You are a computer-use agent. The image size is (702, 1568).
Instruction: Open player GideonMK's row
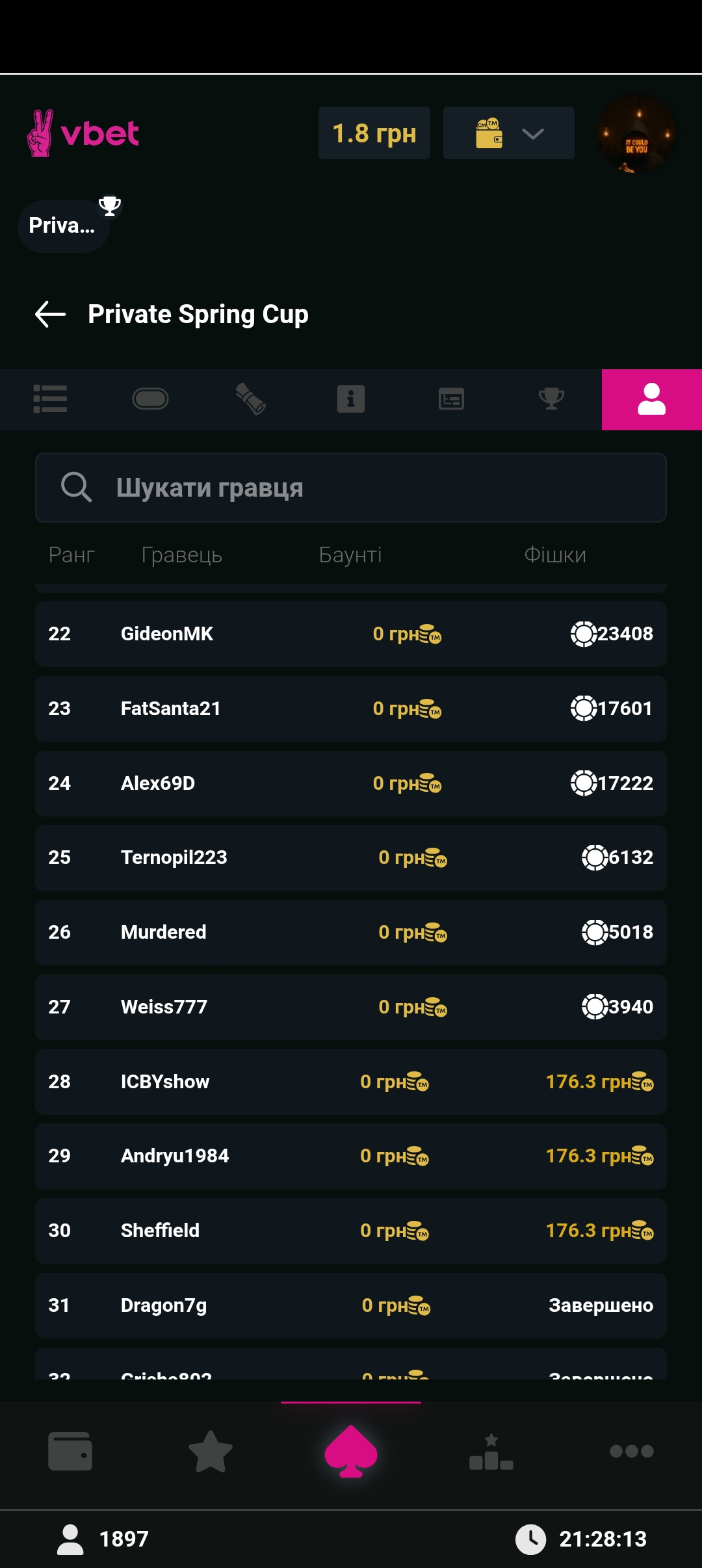click(351, 634)
